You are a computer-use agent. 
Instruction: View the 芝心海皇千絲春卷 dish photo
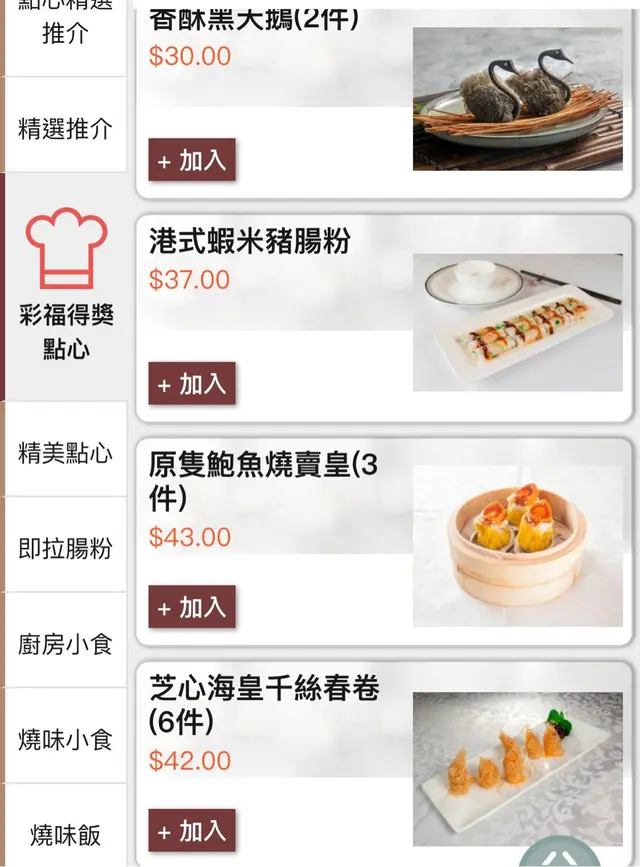tap(517, 768)
